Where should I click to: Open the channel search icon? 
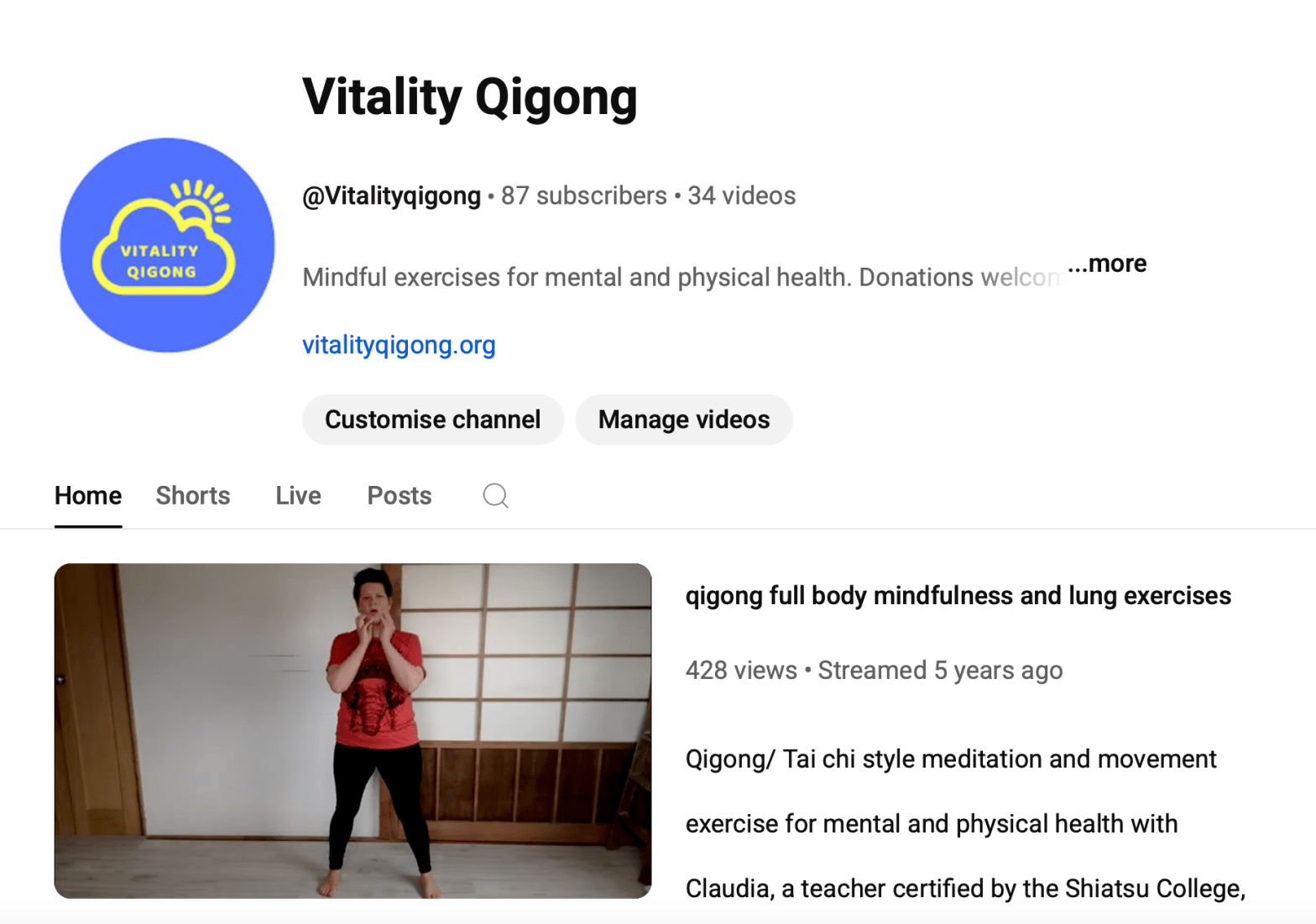(x=495, y=496)
